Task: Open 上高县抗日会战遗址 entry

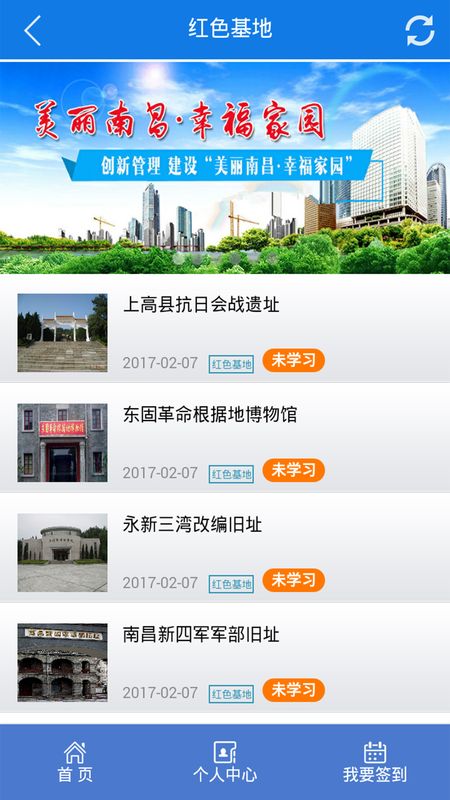Action: [x=225, y=330]
